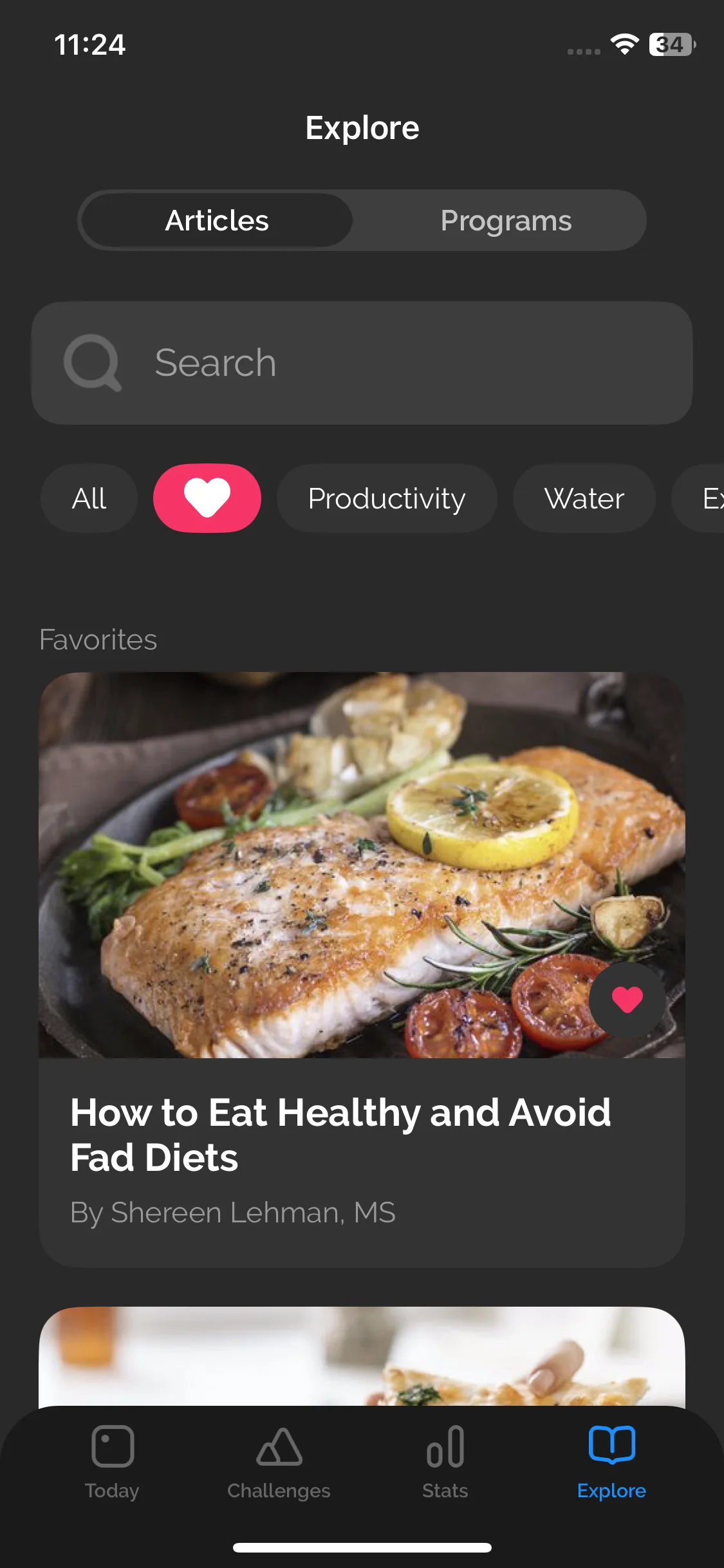Screen dimensions: 724x1568
Task: Filter articles by Productivity
Action: pyautogui.click(x=386, y=498)
